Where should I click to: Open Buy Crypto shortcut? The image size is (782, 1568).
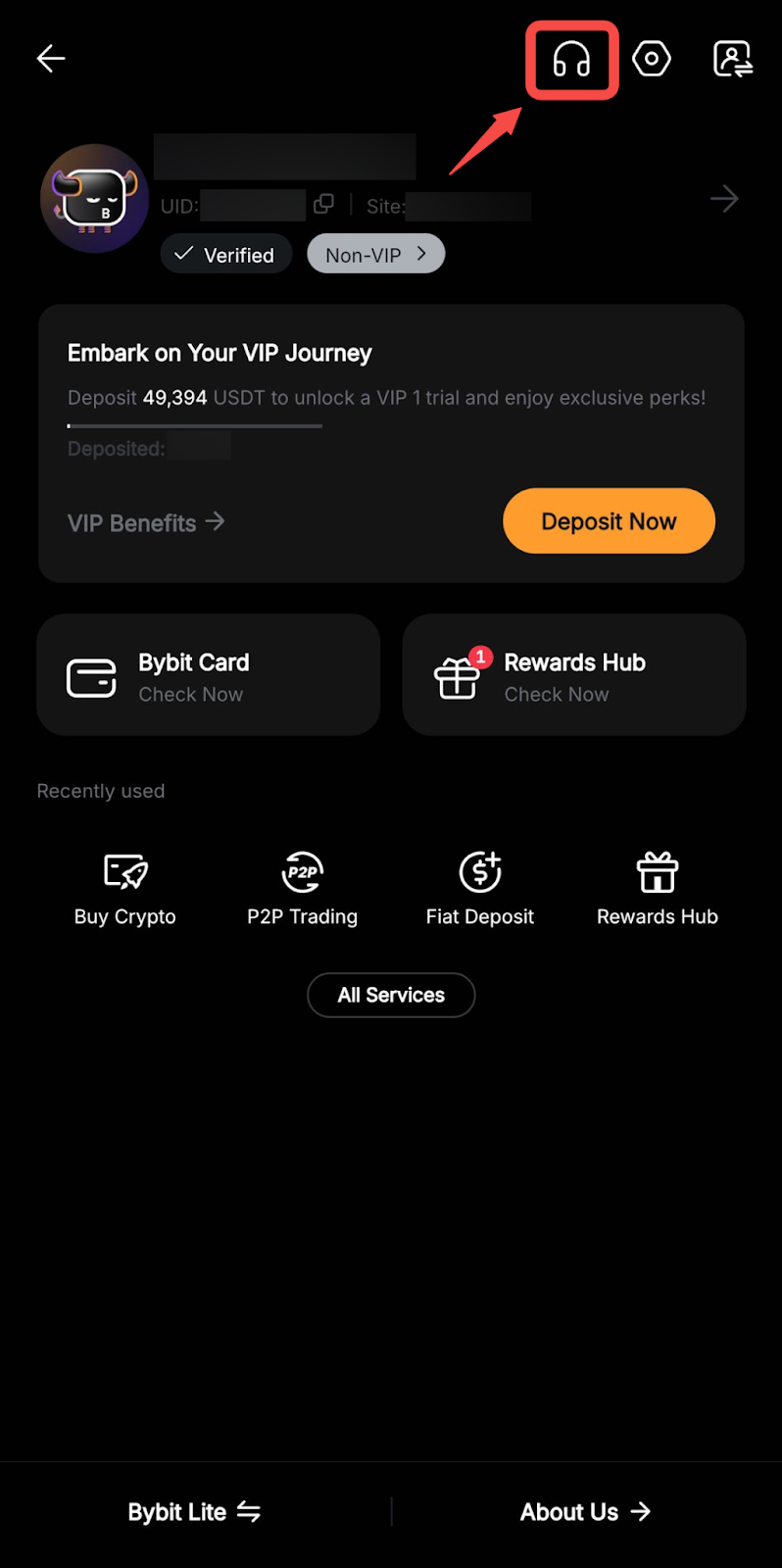pos(125,889)
